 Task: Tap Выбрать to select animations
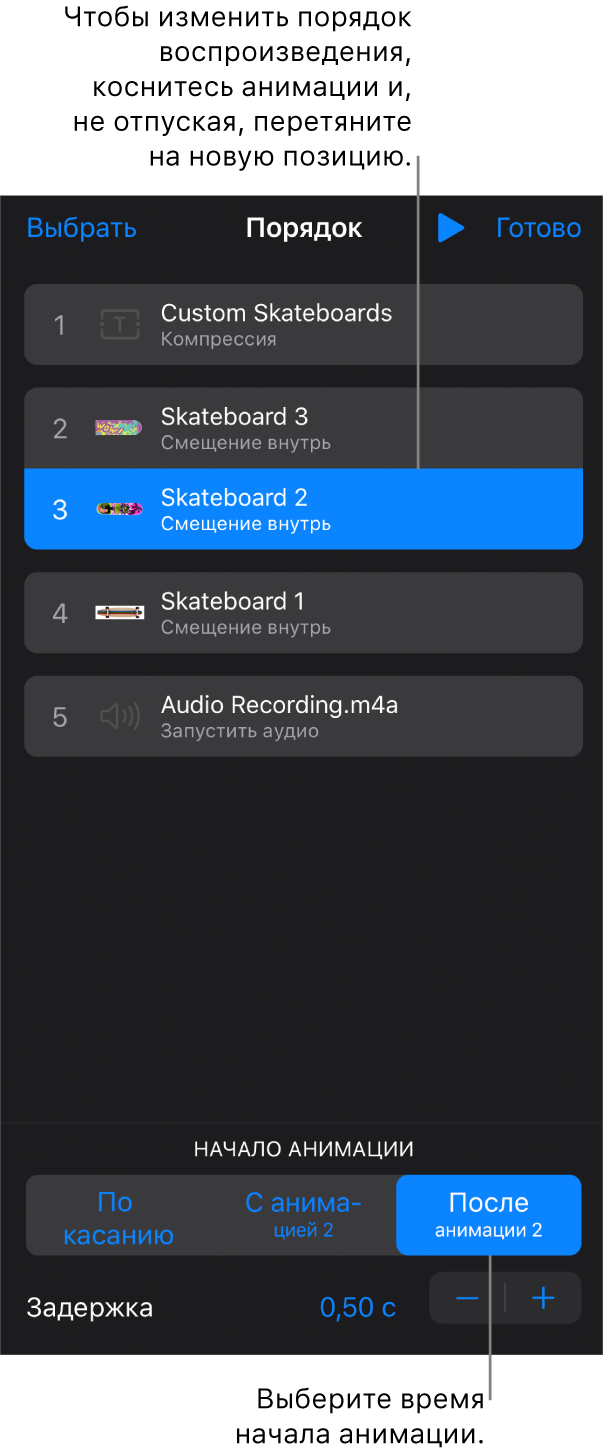(81, 228)
